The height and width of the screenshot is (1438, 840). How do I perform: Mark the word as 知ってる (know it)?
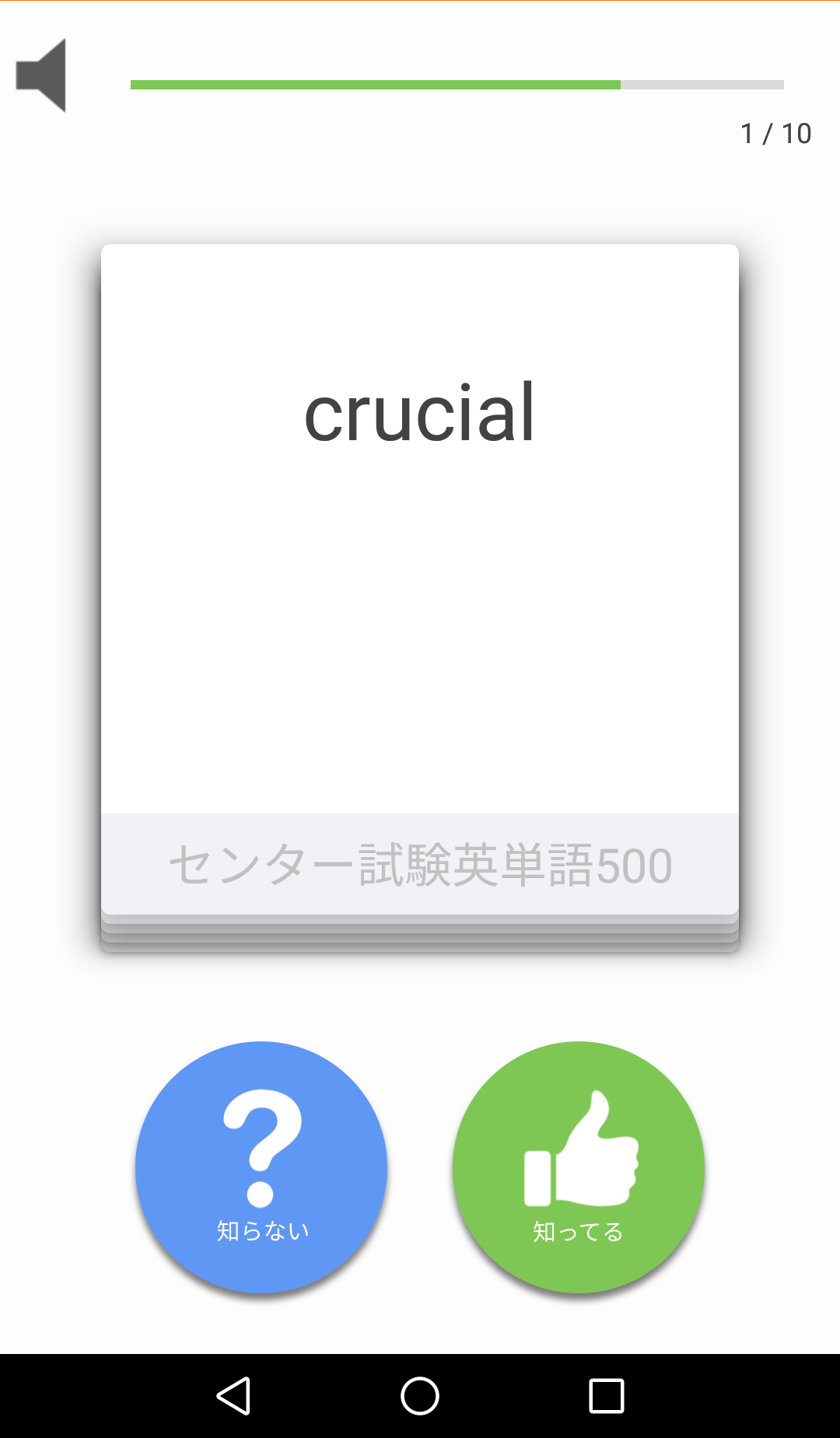tap(579, 1167)
